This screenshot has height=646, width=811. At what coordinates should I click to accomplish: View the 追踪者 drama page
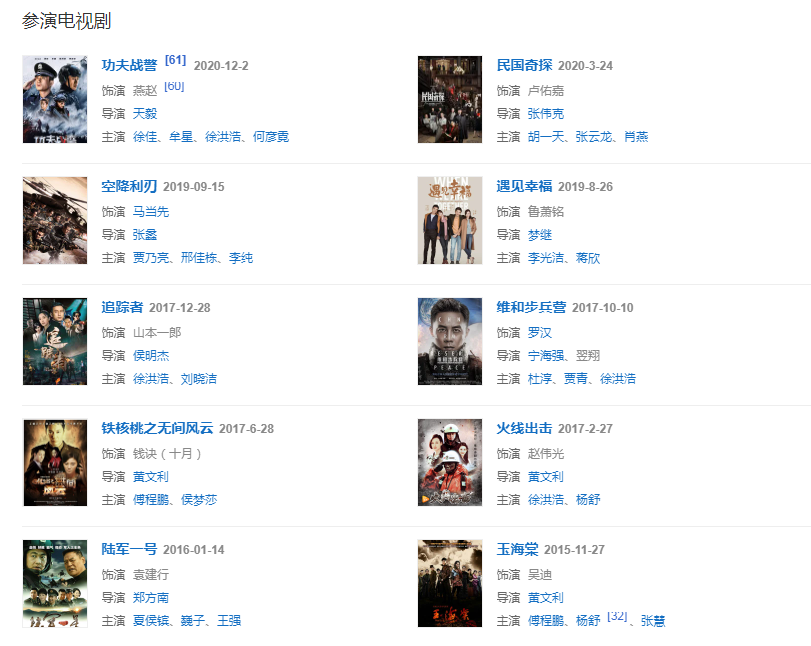pos(122,308)
